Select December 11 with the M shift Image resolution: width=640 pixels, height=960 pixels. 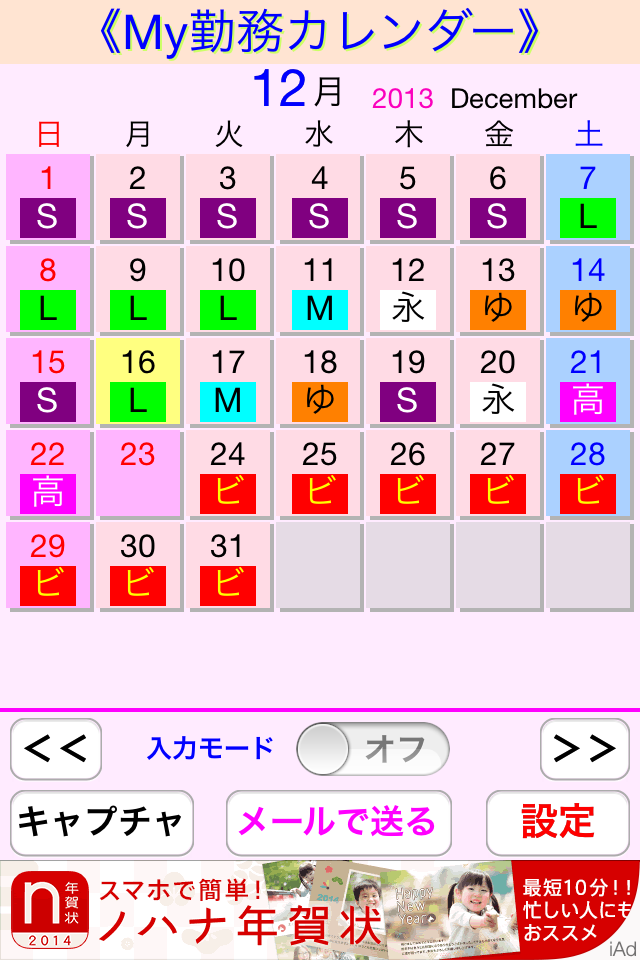pos(319,291)
